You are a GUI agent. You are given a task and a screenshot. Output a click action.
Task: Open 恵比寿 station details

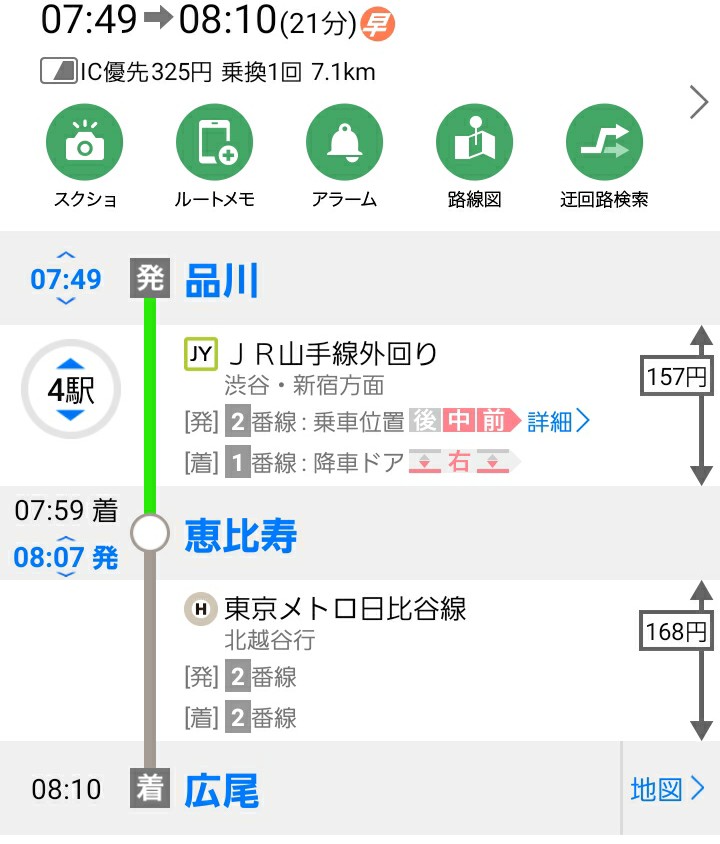point(241,536)
